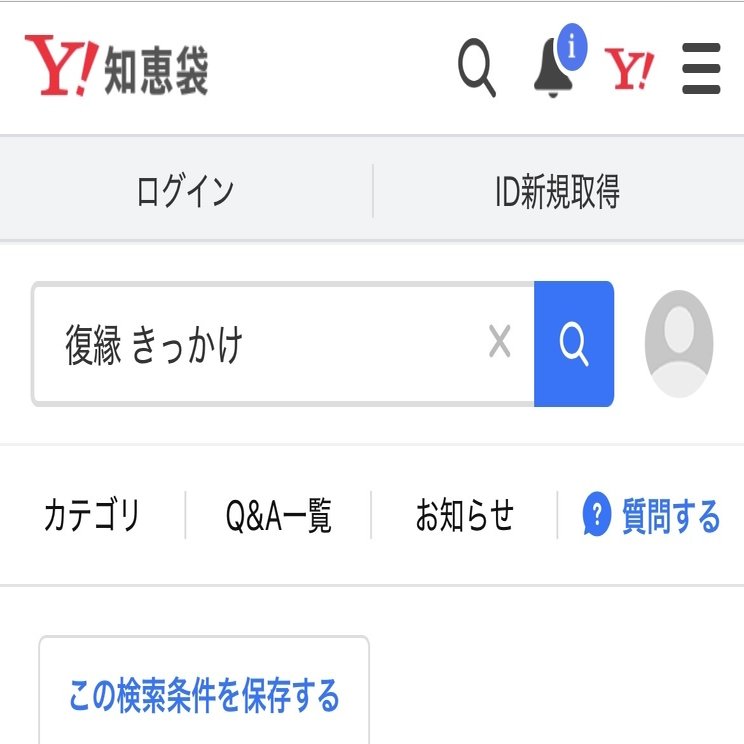Image resolution: width=744 pixels, height=744 pixels.
Task: Choose ID新規取得 to create an account
Action: pos(557,191)
